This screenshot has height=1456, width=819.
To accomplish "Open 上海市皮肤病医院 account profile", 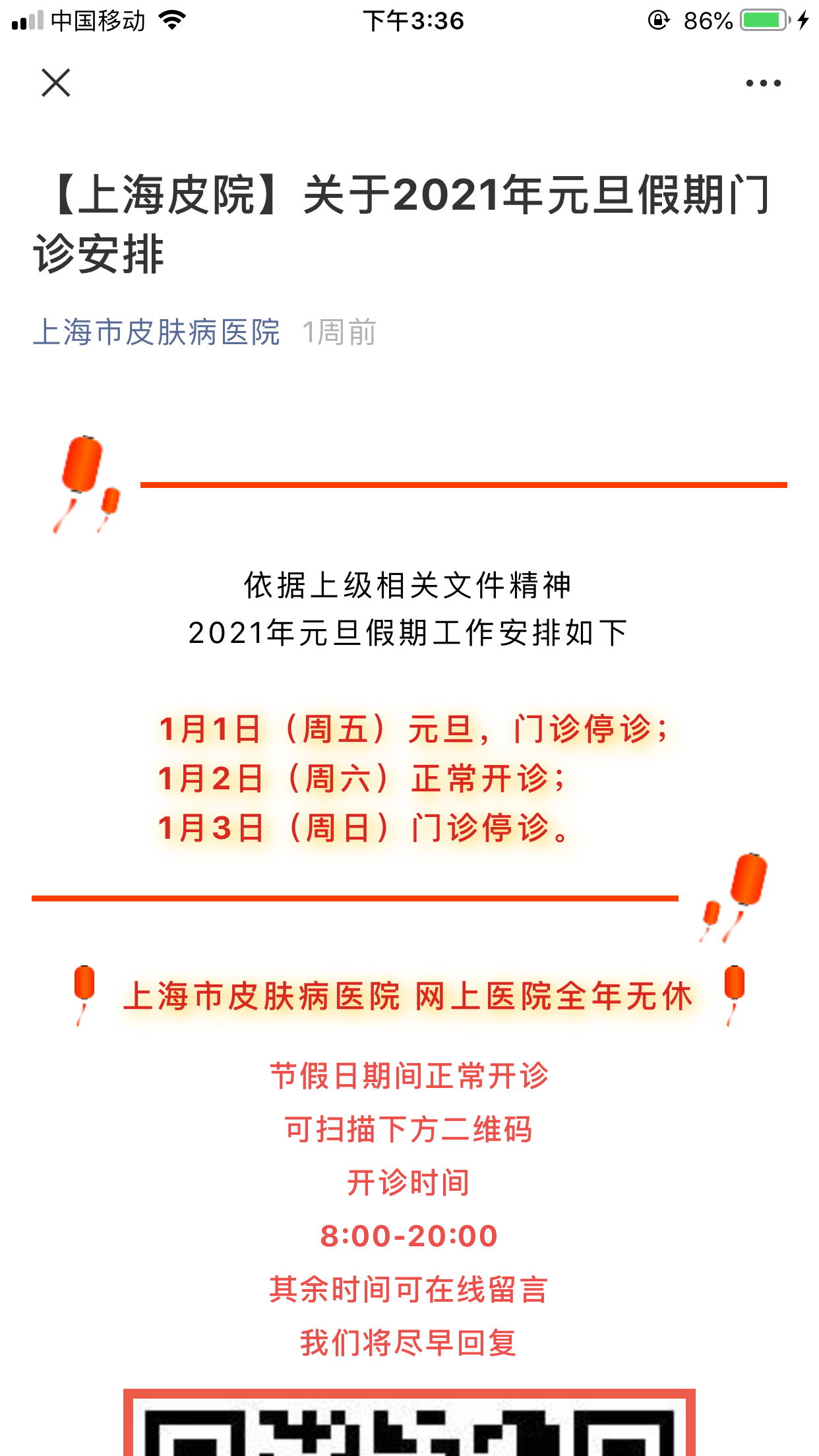I will pyautogui.click(x=156, y=332).
